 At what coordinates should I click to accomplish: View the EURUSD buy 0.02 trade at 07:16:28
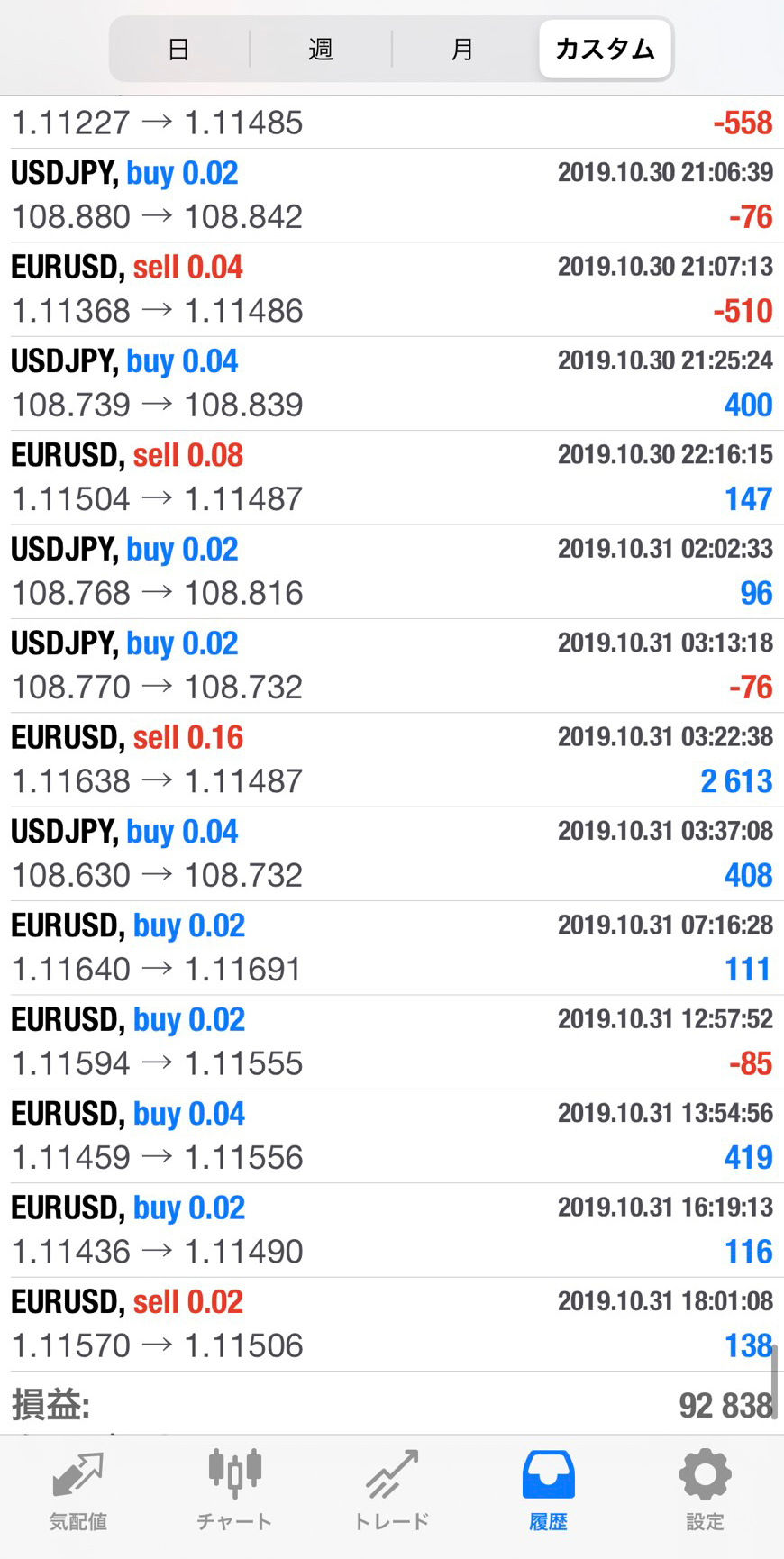click(391, 948)
